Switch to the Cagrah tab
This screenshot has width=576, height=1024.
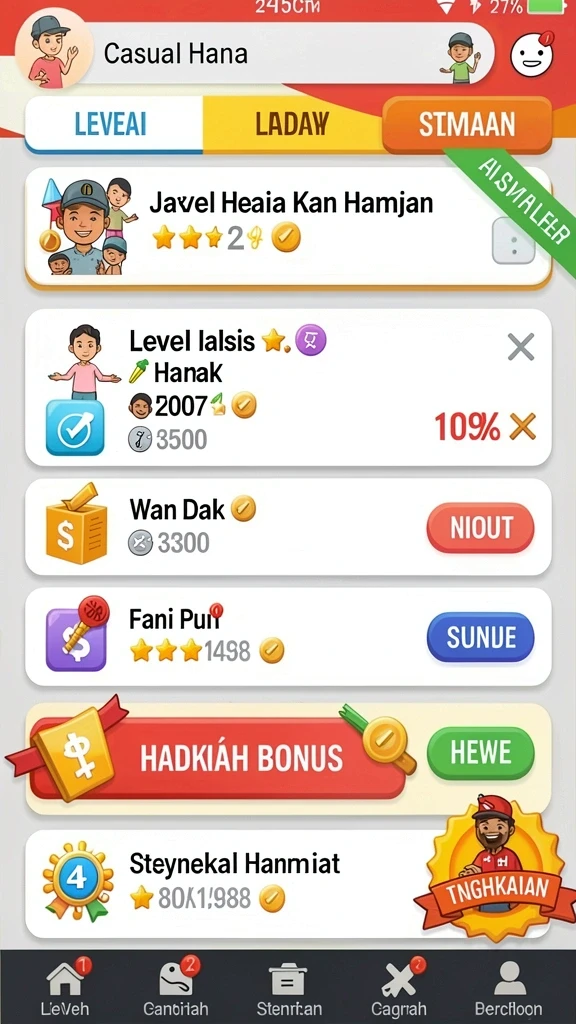[398, 987]
